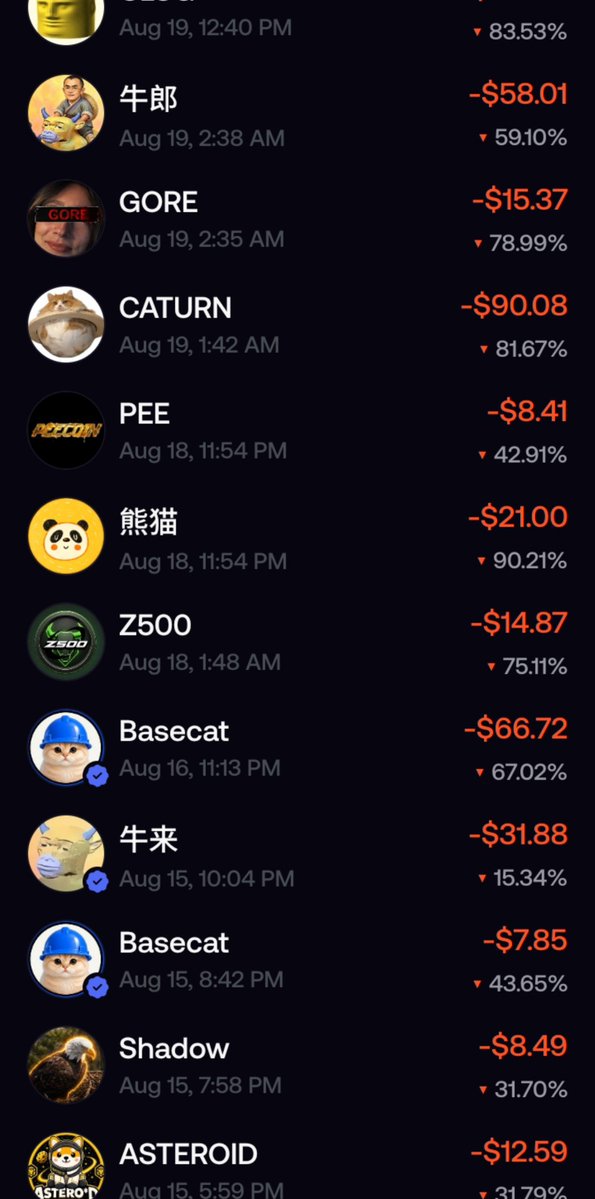Open the 牛郎 transaction from Aug 19
Screen dimensions: 595x1199
click(x=298, y=113)
